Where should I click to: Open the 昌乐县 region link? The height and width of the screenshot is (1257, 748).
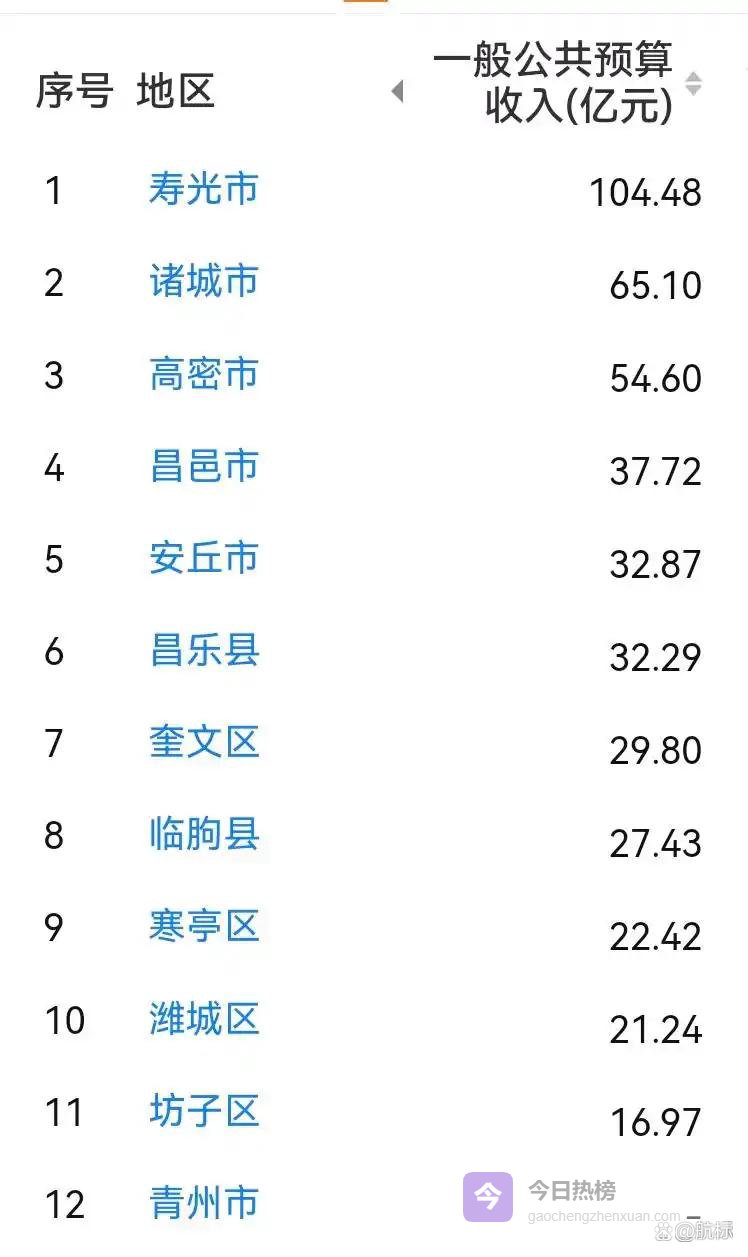[204, 651]
